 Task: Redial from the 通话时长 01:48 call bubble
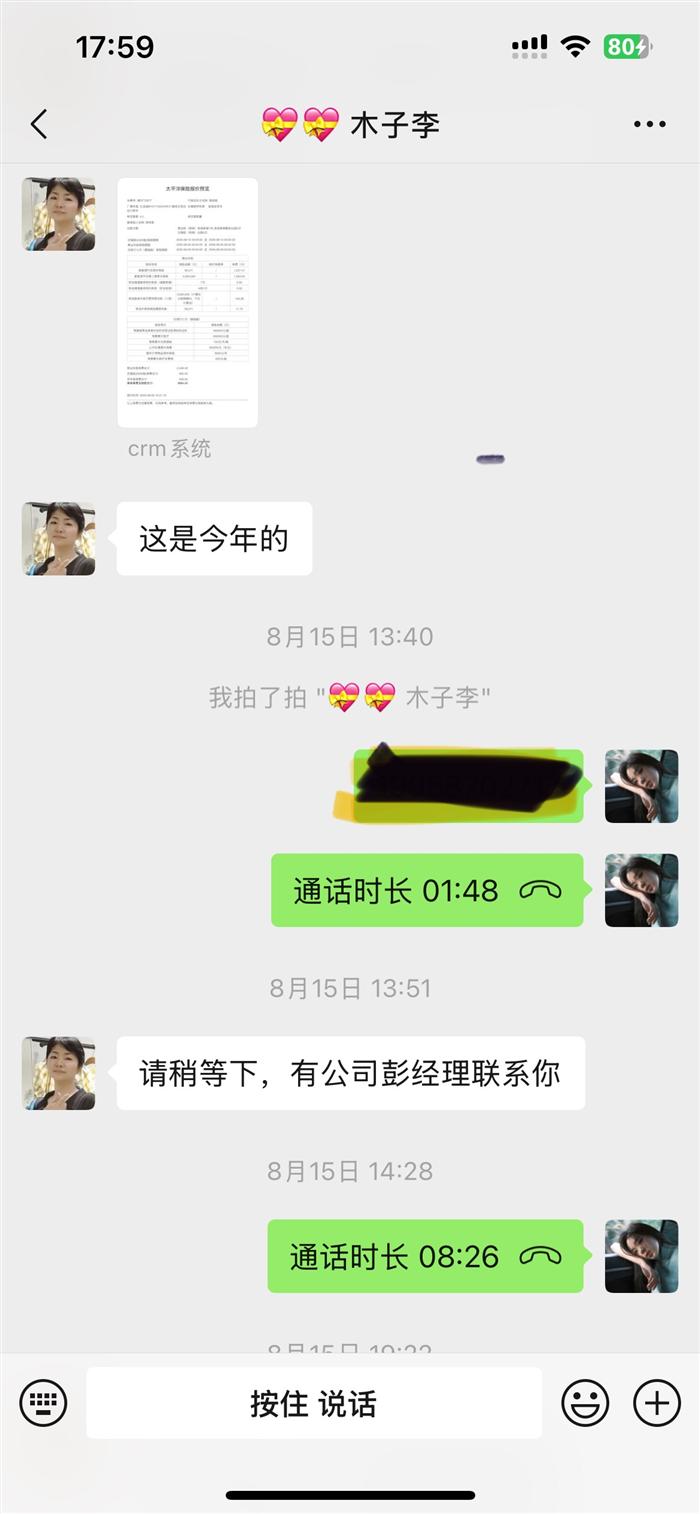427,890
